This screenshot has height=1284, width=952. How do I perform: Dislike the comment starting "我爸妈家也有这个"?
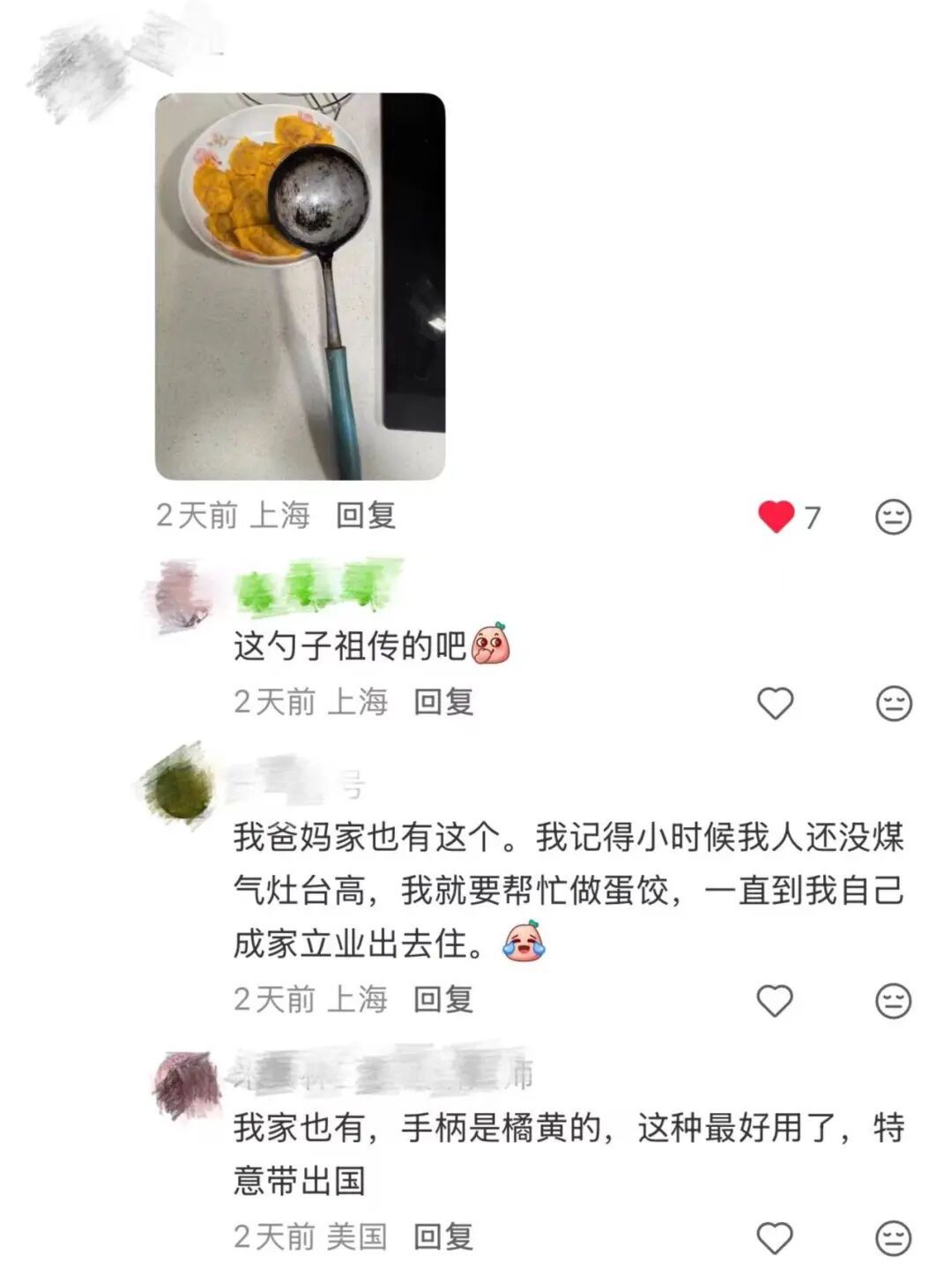[892, 1000]
